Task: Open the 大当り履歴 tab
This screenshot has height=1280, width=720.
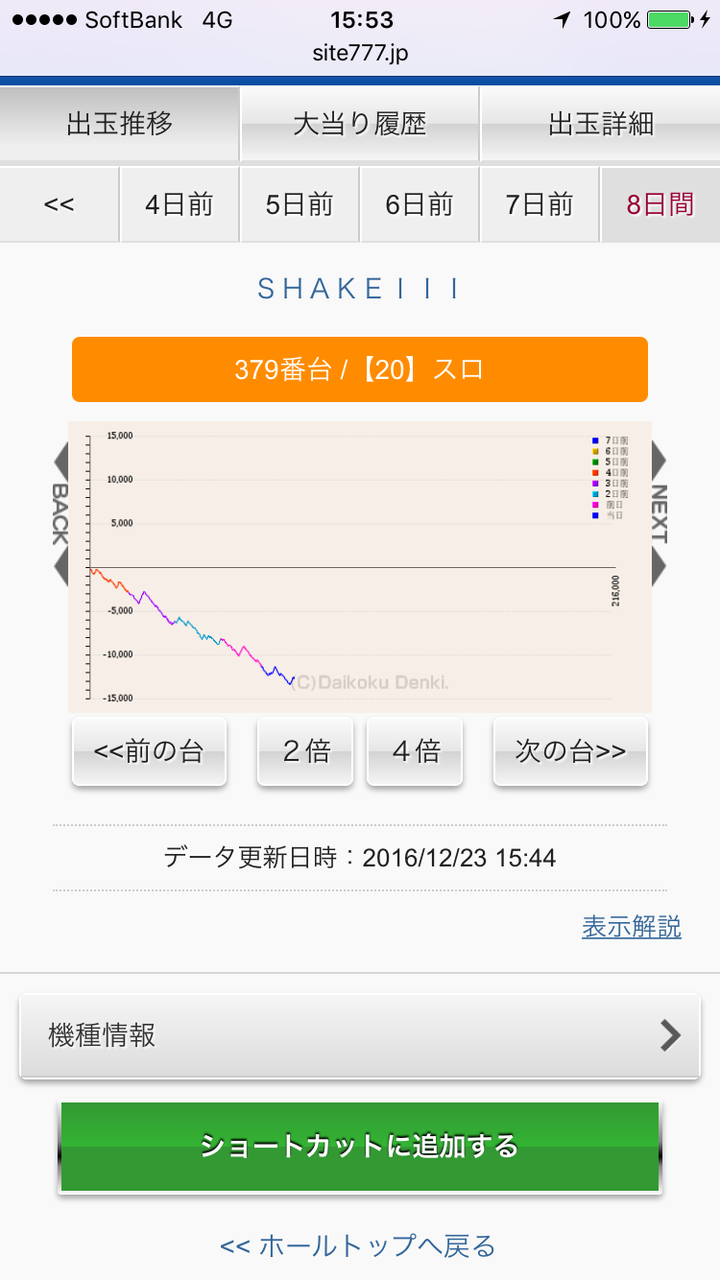Action: [x=360, y=124]
